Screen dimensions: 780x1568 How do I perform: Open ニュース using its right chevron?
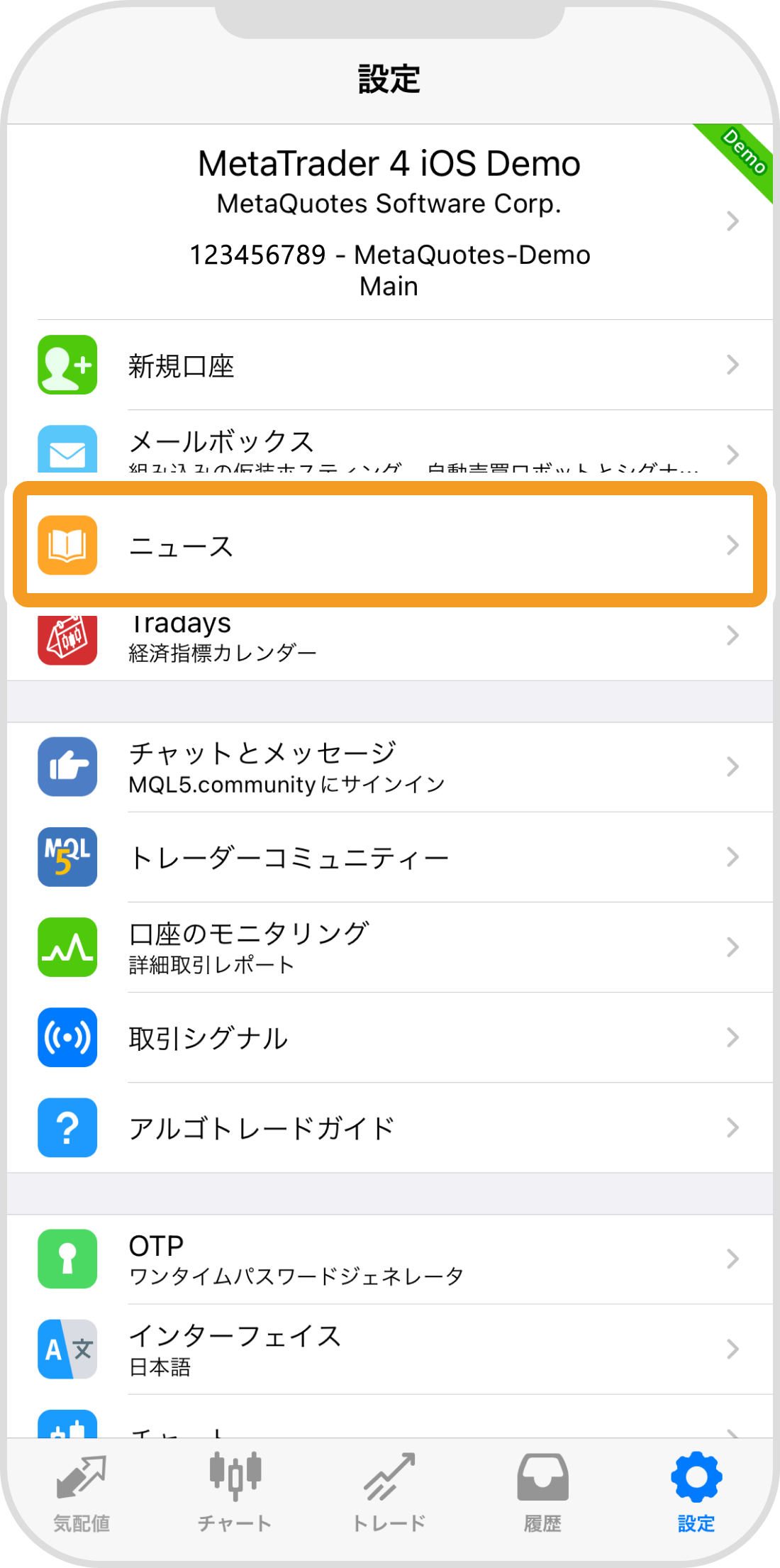[x=734, y=546]
